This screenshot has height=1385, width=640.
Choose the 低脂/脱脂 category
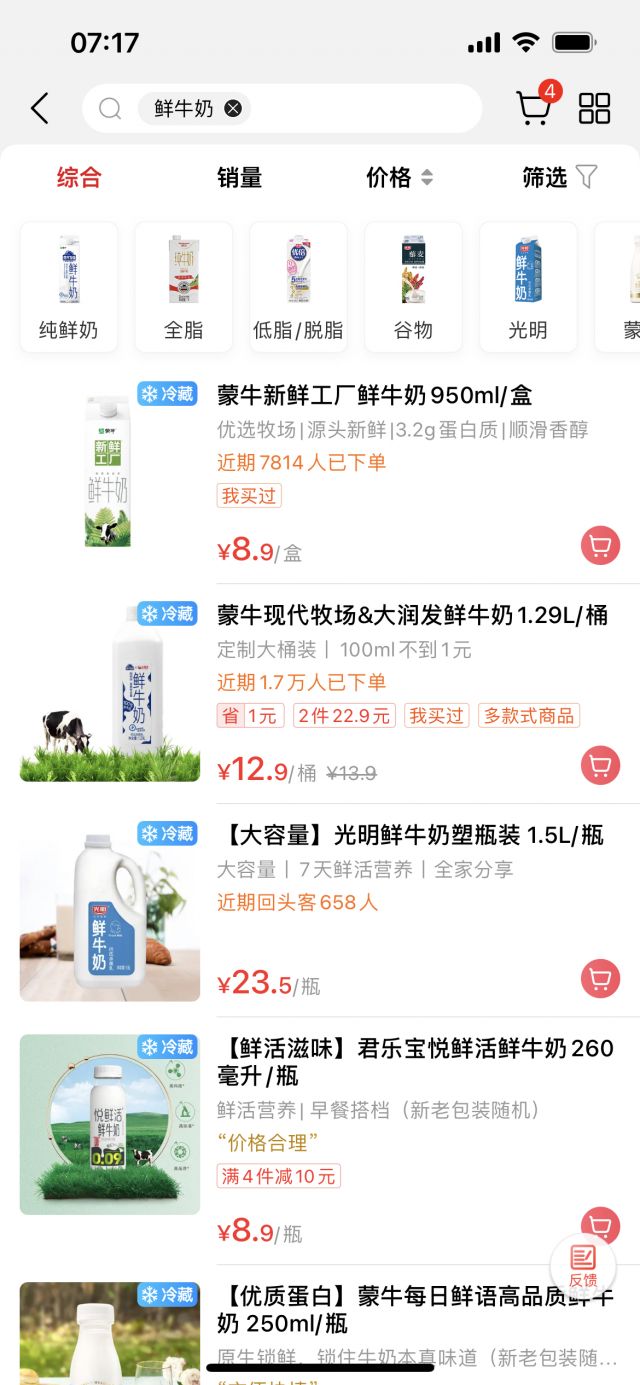coord(299,287)
